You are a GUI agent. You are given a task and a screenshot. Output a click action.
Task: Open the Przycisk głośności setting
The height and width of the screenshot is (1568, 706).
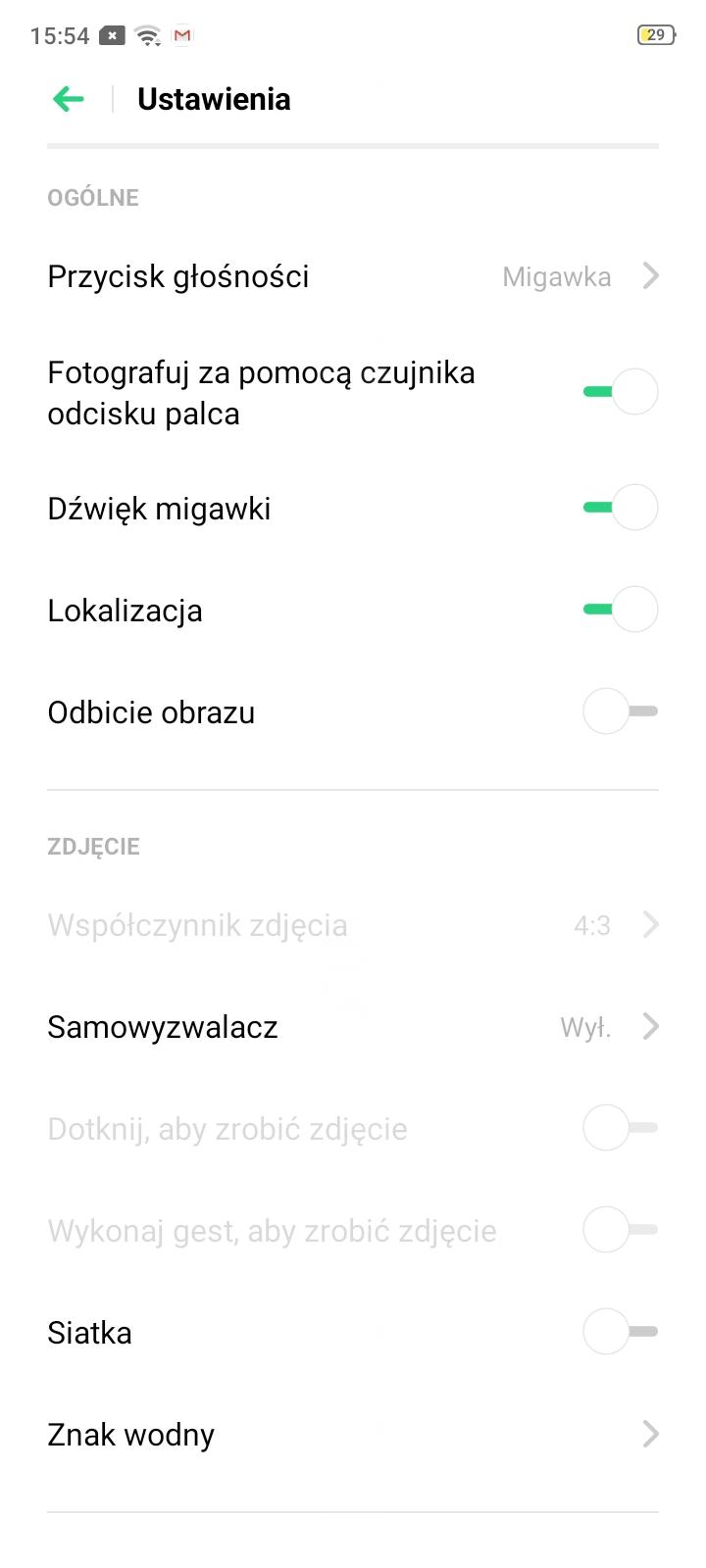[353, 276]
